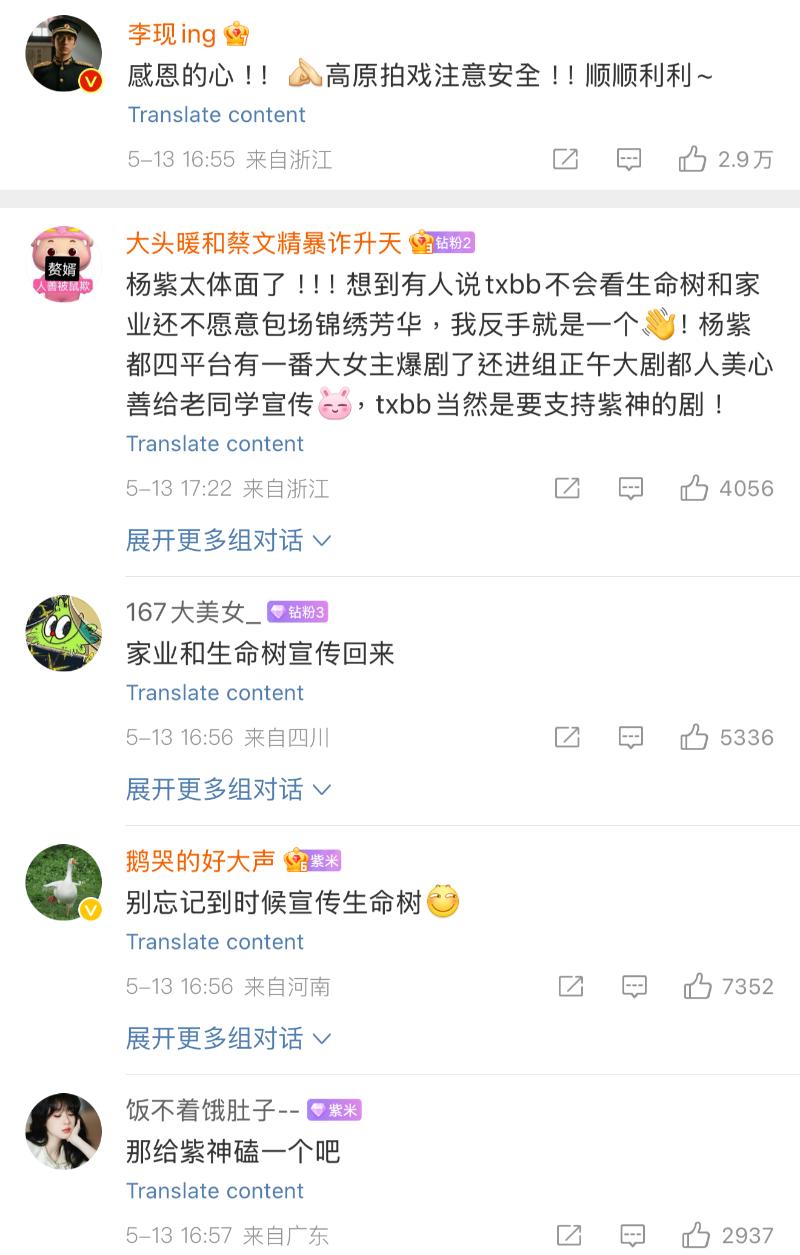Like 李现ing's comment
This screenshot has height=1255, width=800.
693,159
